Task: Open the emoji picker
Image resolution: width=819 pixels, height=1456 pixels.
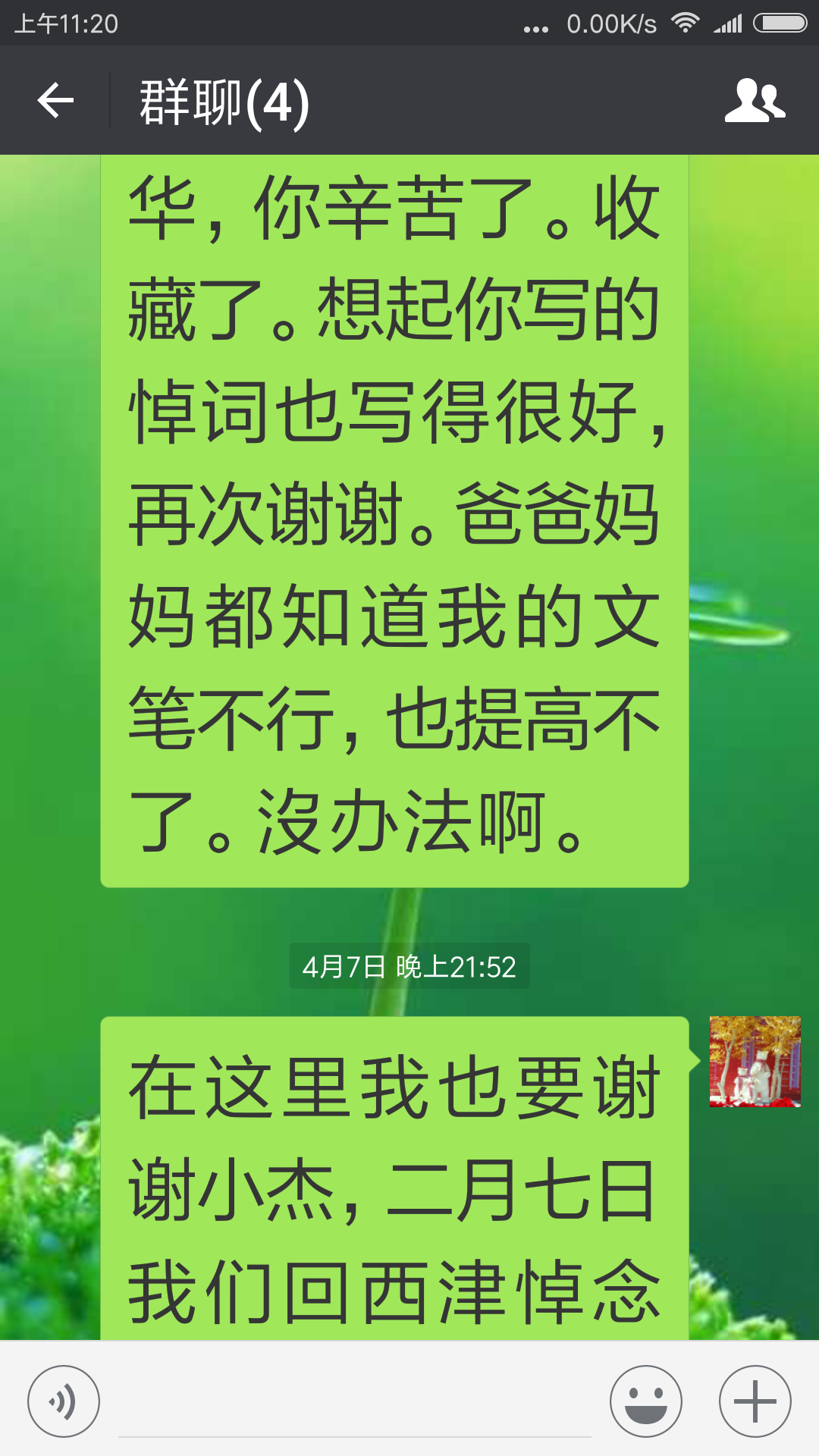Action: (x=645, y=1401)
